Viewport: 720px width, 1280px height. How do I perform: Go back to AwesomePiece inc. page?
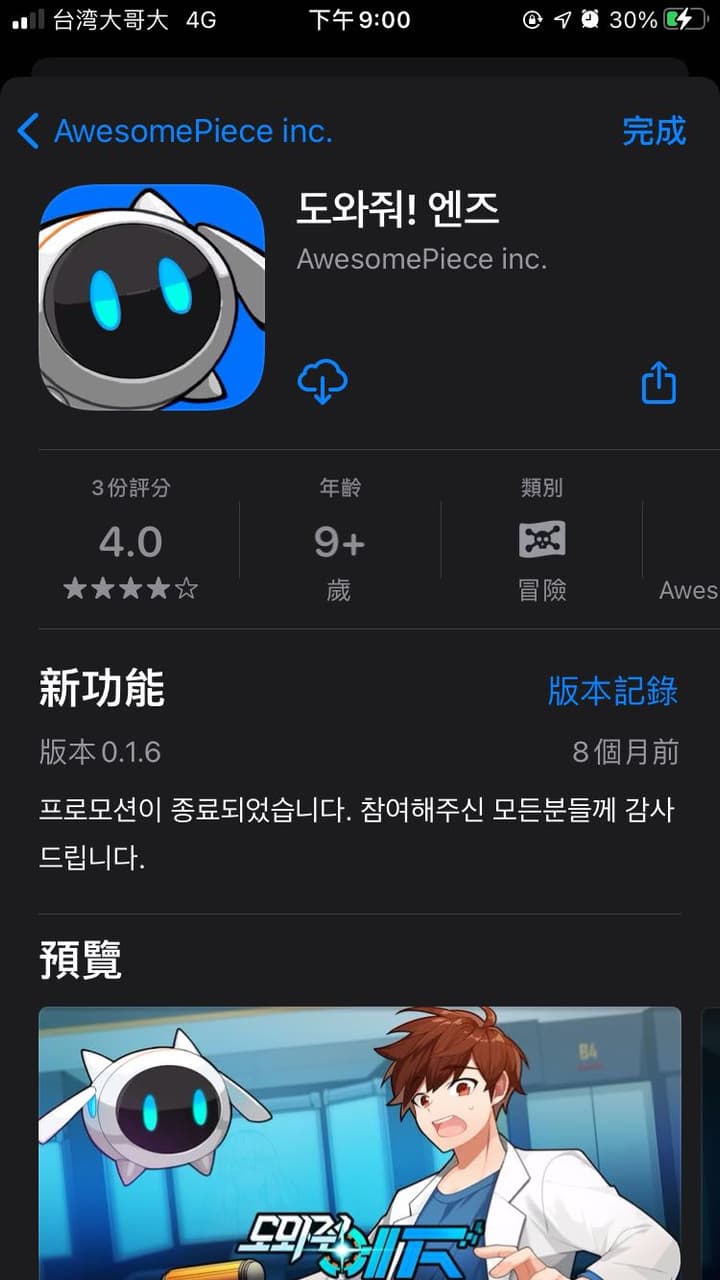pyautogui.click(x=175, y=131)
